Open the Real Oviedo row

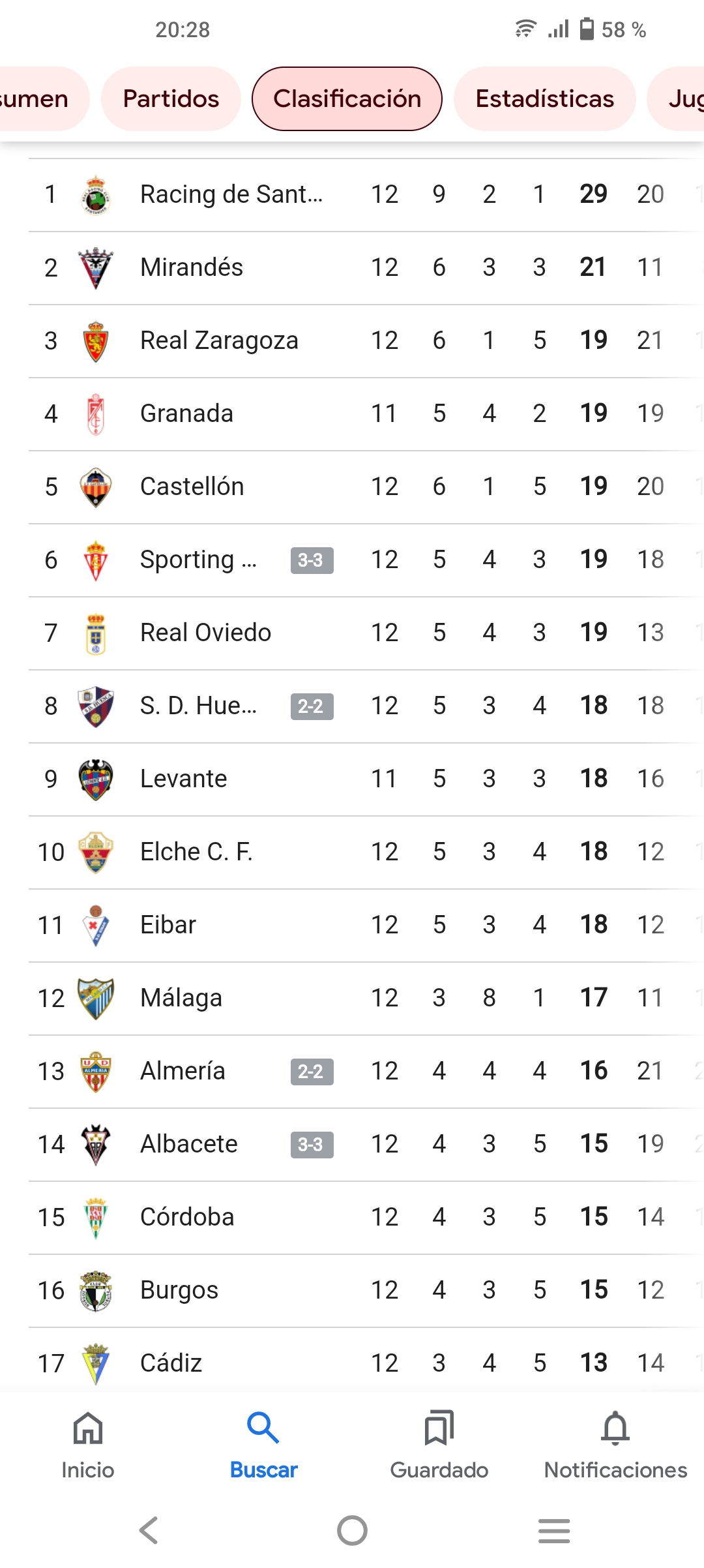pyautogui.click(x=366, y=633)
